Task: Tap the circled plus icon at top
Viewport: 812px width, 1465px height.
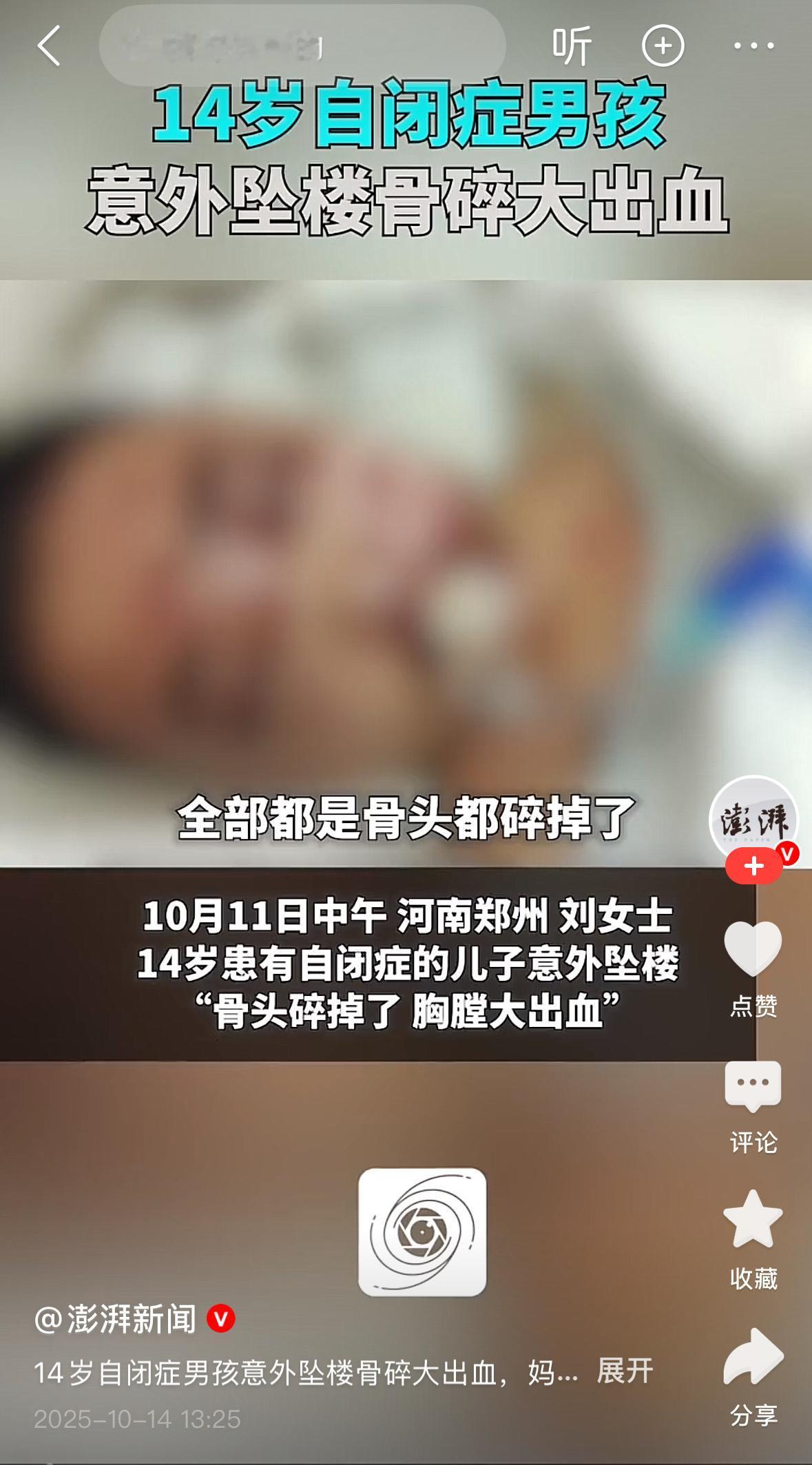Action: 663,46
